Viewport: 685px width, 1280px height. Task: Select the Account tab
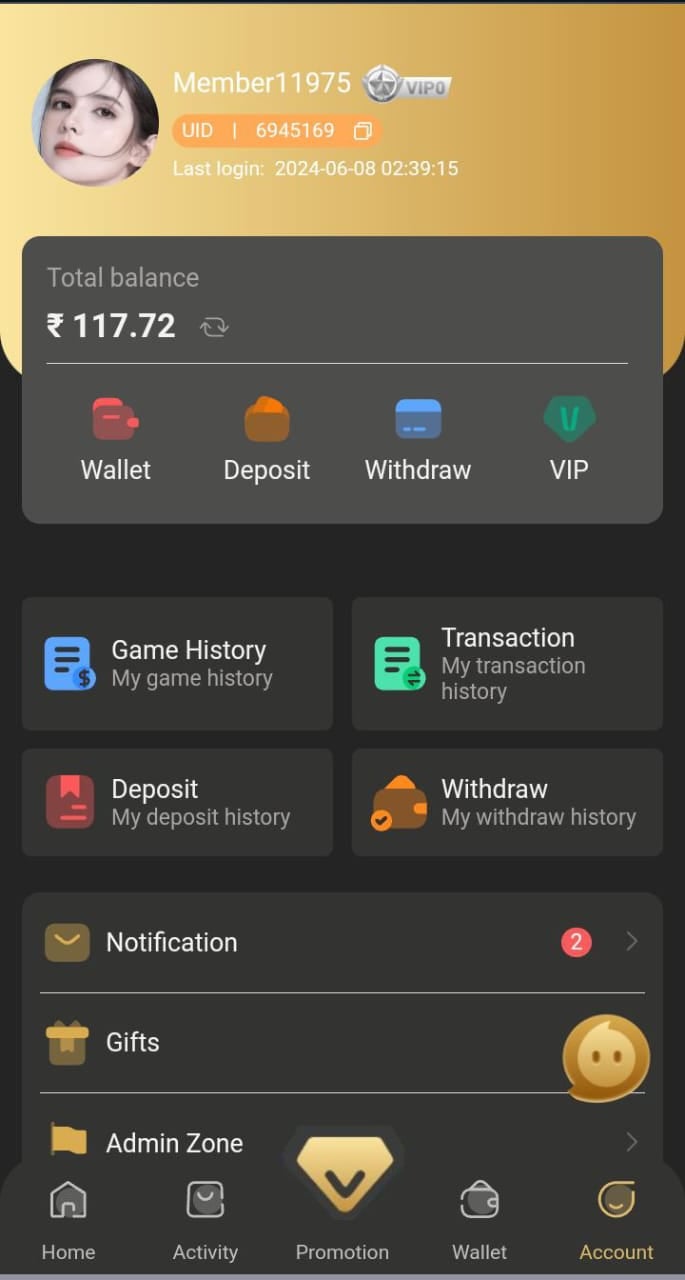[616, 1220]
